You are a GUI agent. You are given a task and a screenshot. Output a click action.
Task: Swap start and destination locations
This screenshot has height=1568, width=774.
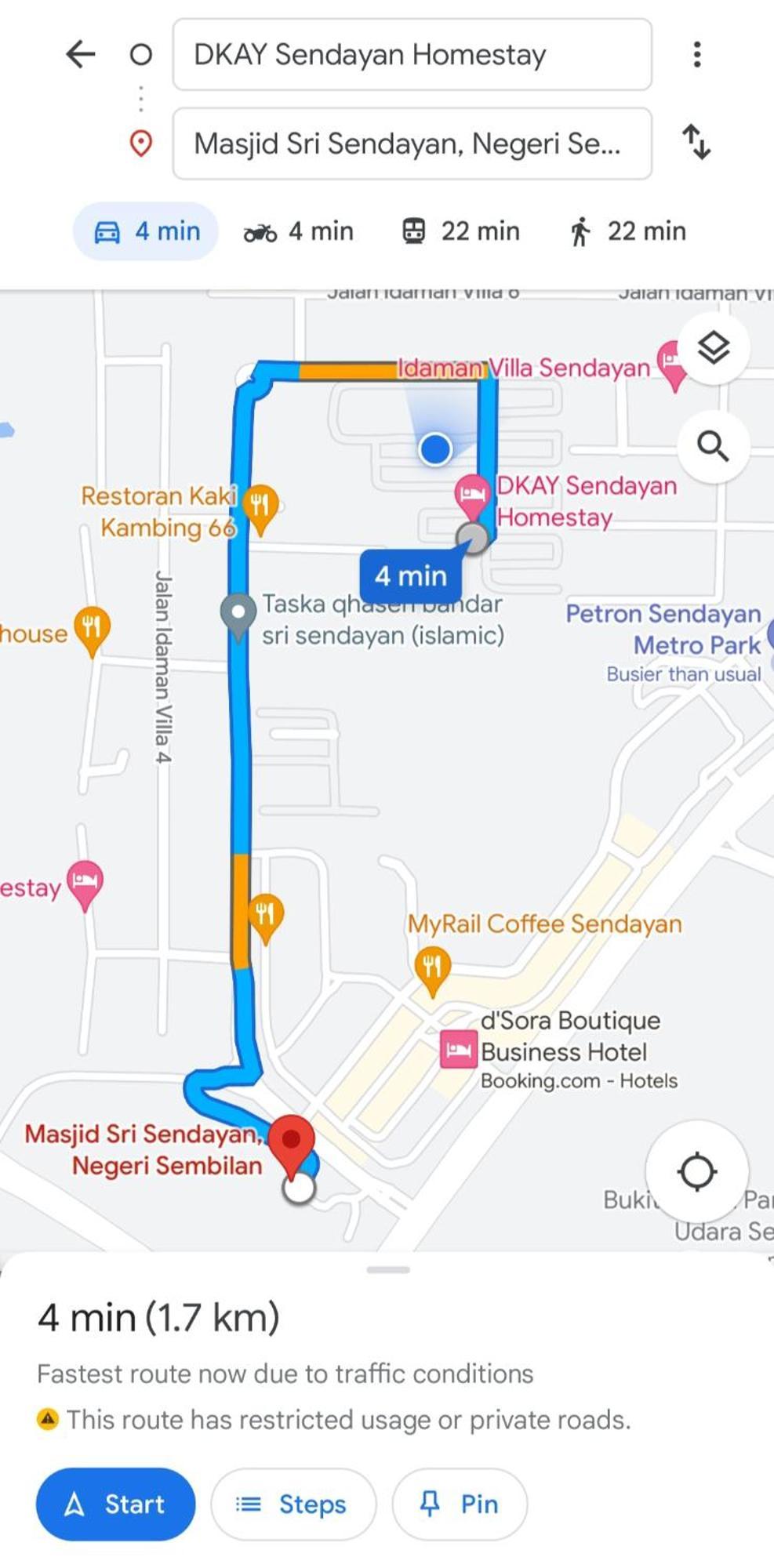pyautogui.click(x=696, y=142)
